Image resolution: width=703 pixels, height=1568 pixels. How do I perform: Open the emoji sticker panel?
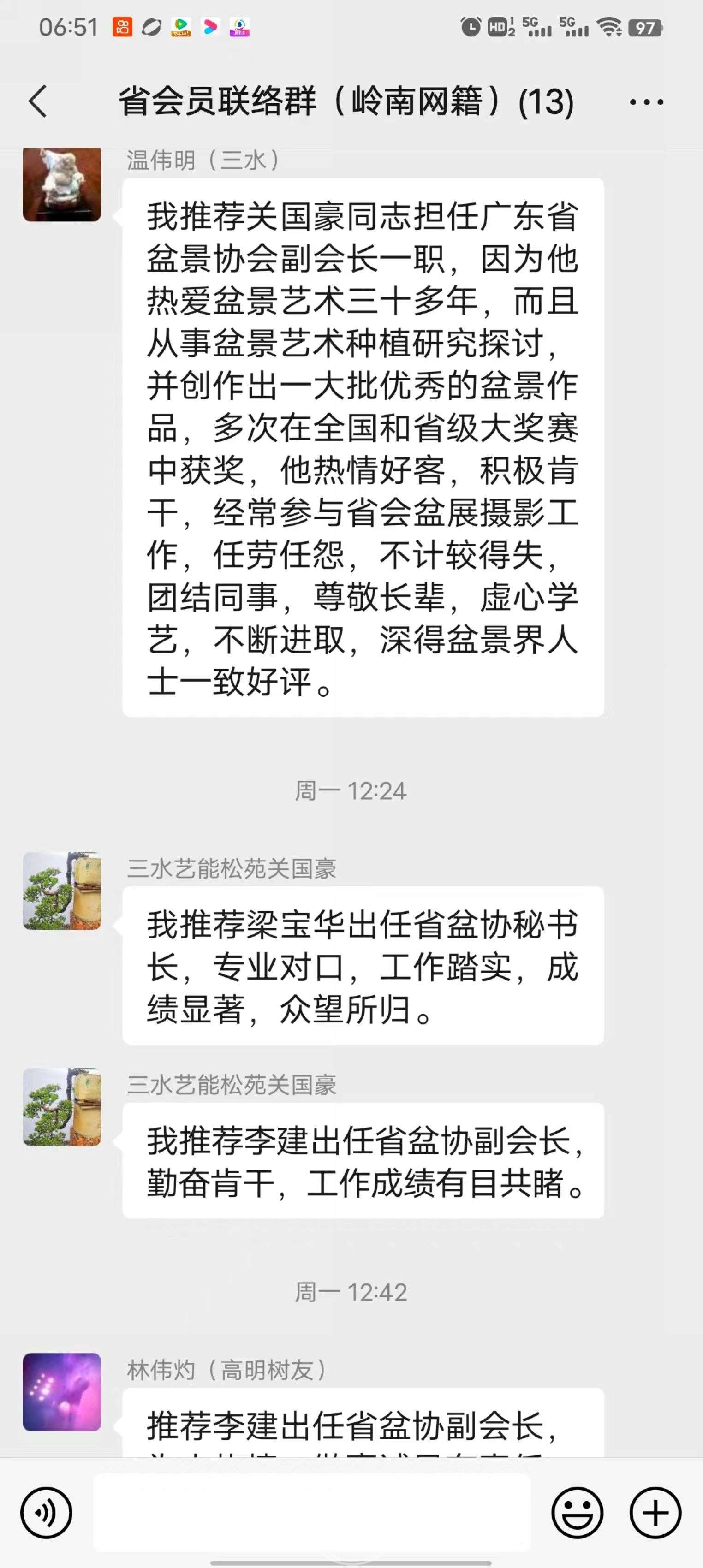coord(577,1513)
